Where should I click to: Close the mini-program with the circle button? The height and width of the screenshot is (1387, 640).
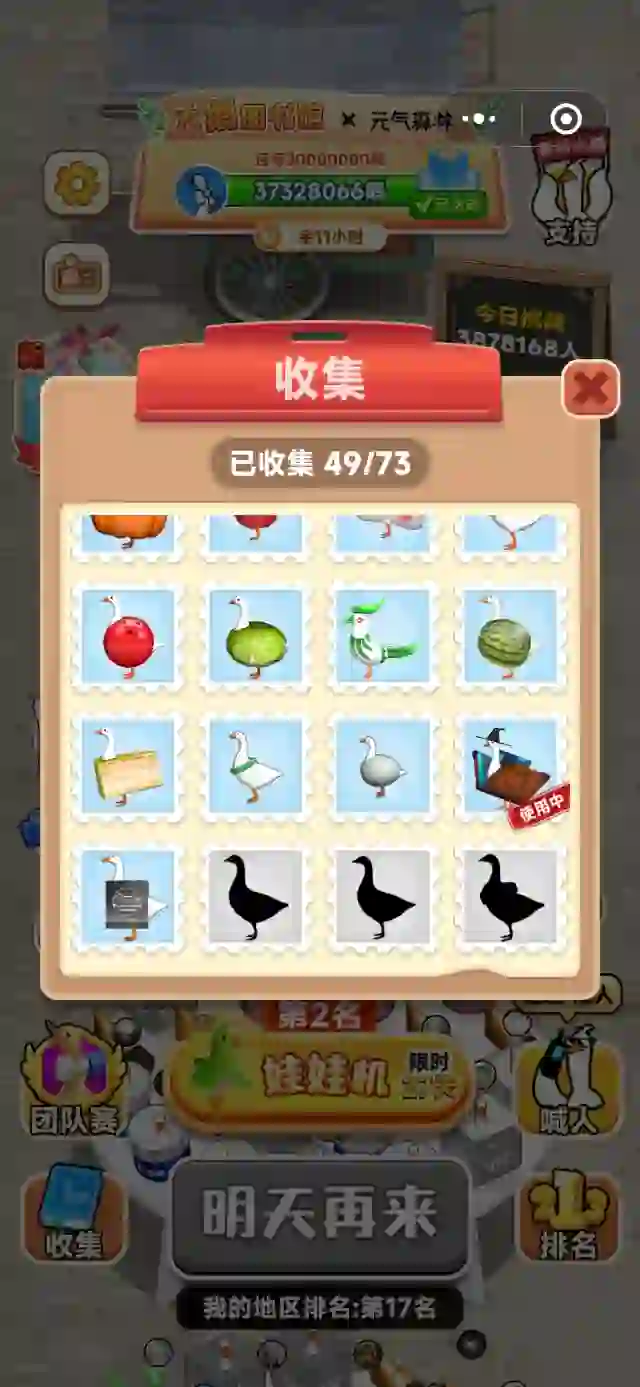pos(566,120)
